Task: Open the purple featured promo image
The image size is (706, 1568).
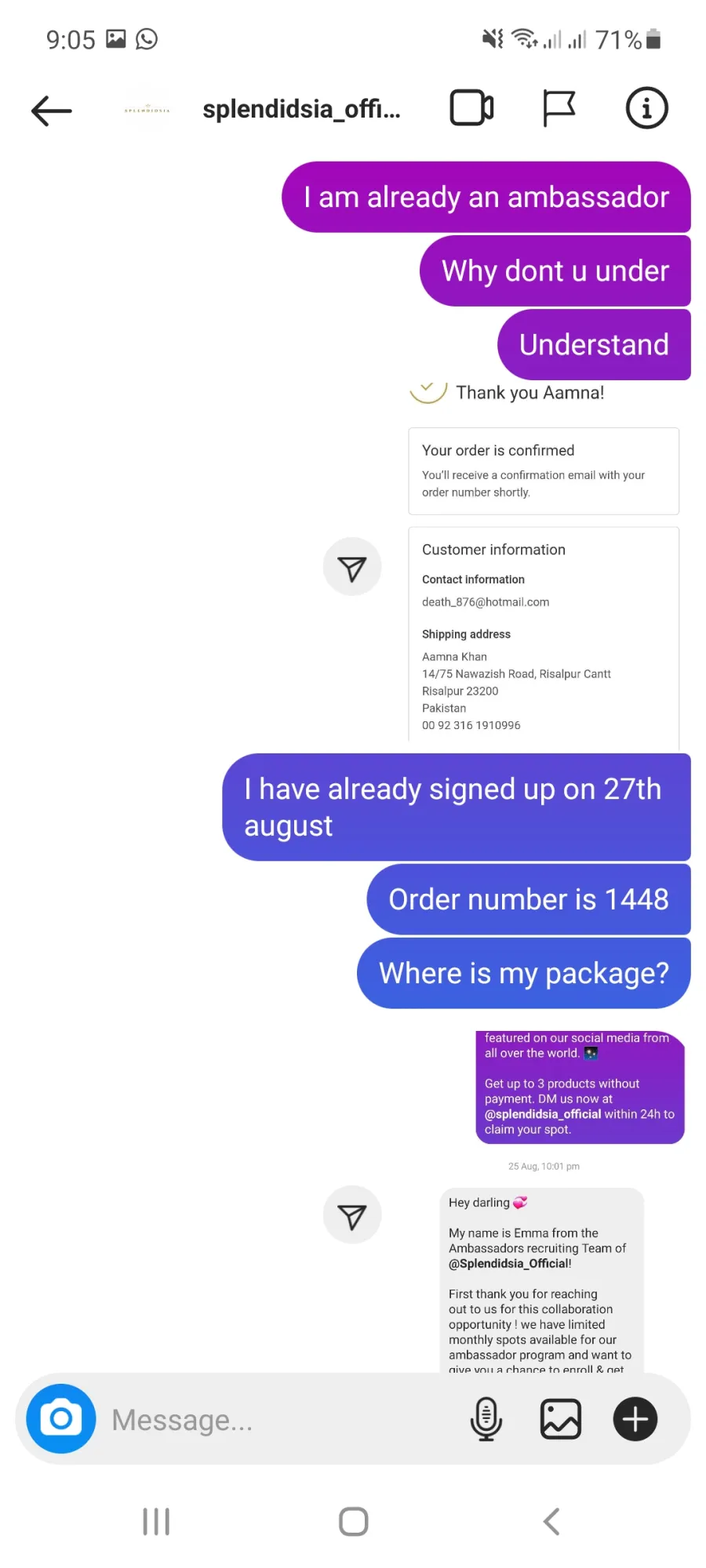Action: [580, 1087]
